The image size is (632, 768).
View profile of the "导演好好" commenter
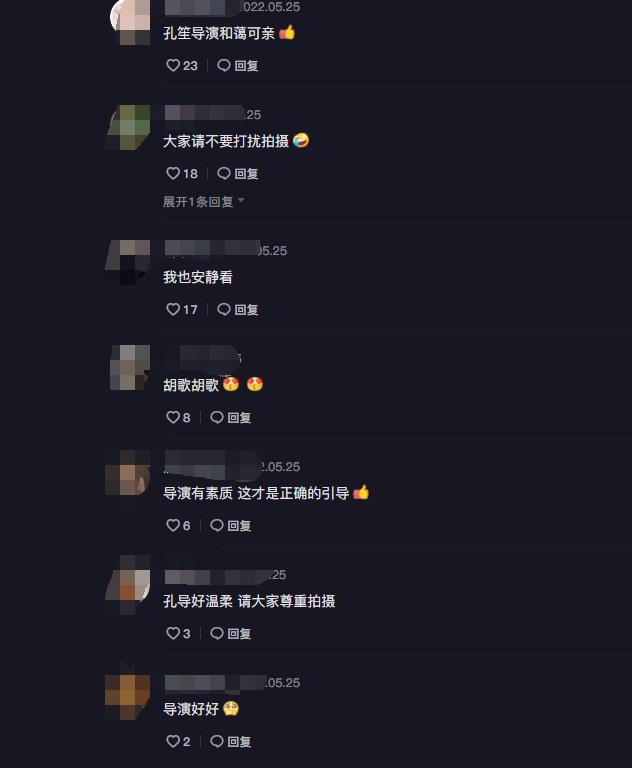pos(129,693)
